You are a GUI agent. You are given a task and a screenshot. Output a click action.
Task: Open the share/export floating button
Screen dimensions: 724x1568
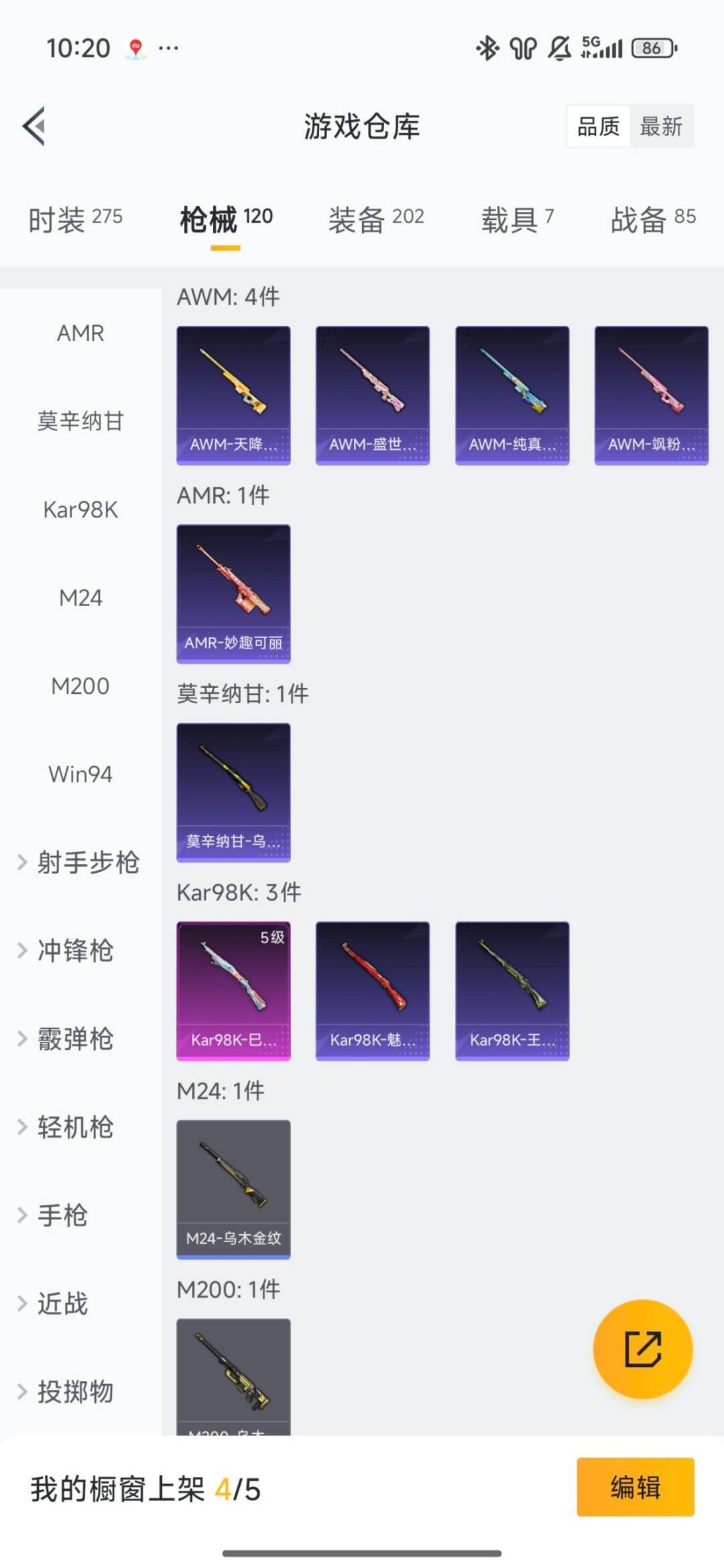(642, 1350)
